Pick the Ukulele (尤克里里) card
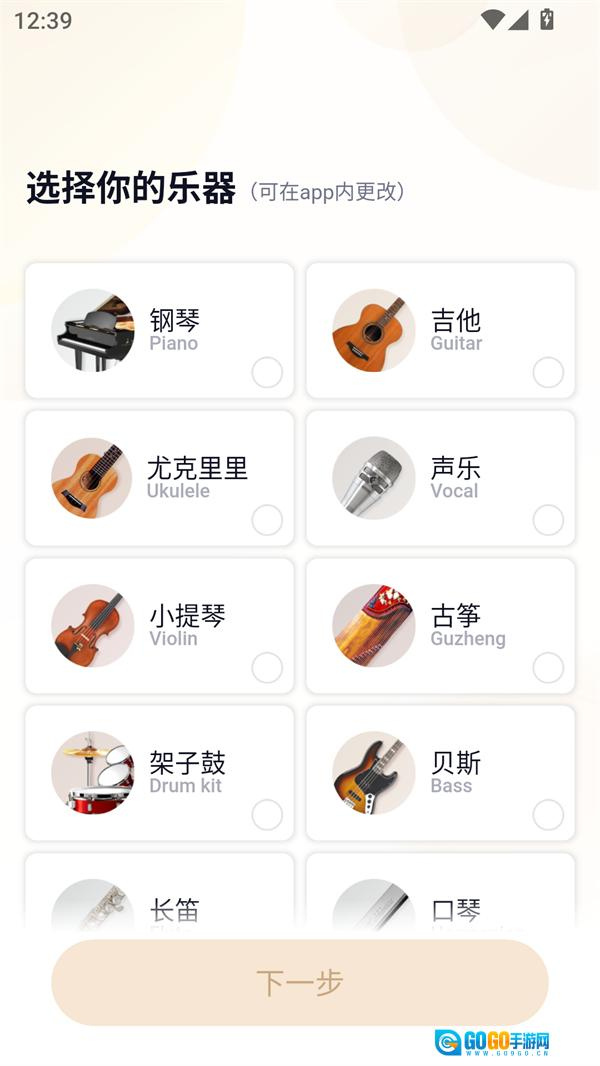 click(x=160, y=478)
